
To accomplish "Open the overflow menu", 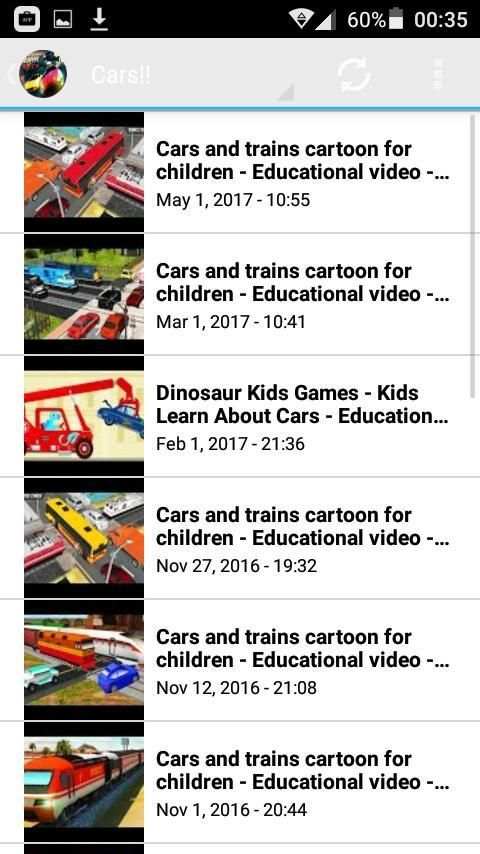I will pos(438,74).
